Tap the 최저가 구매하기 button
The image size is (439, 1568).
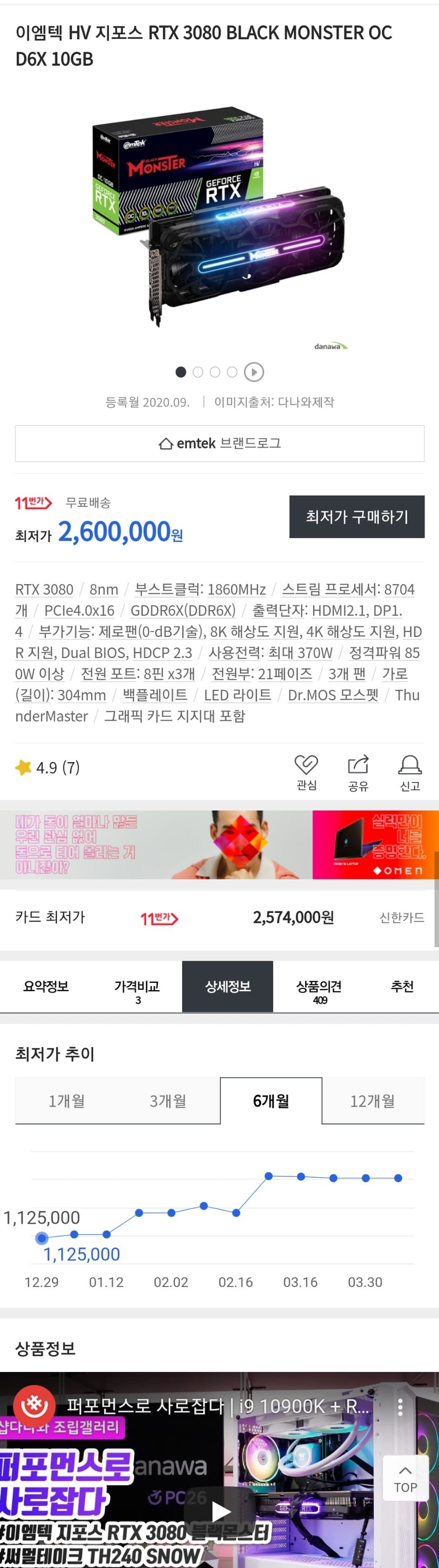356,516
